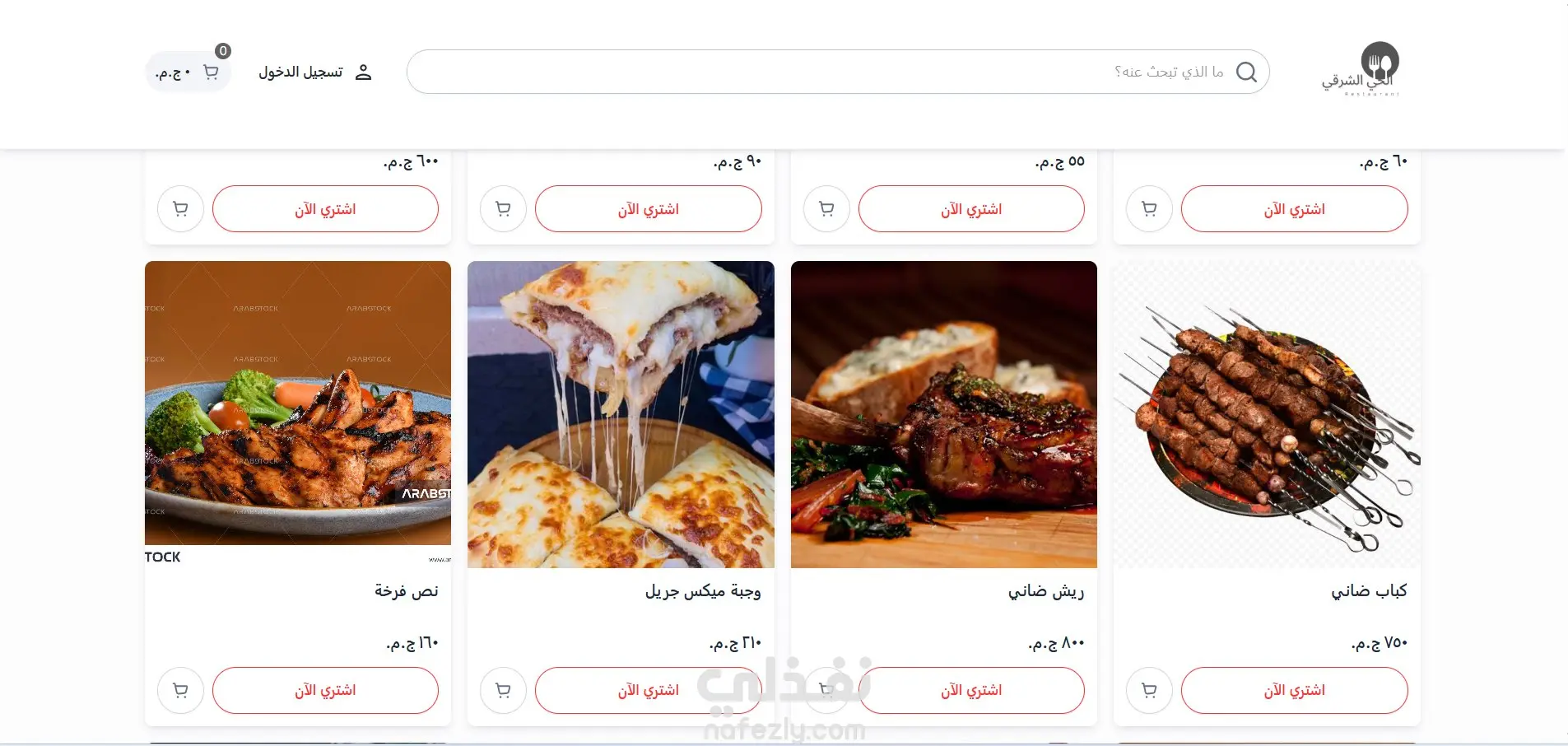
Task: Buy the ٥٥ ج.م. item now
Action: [971, 209]
